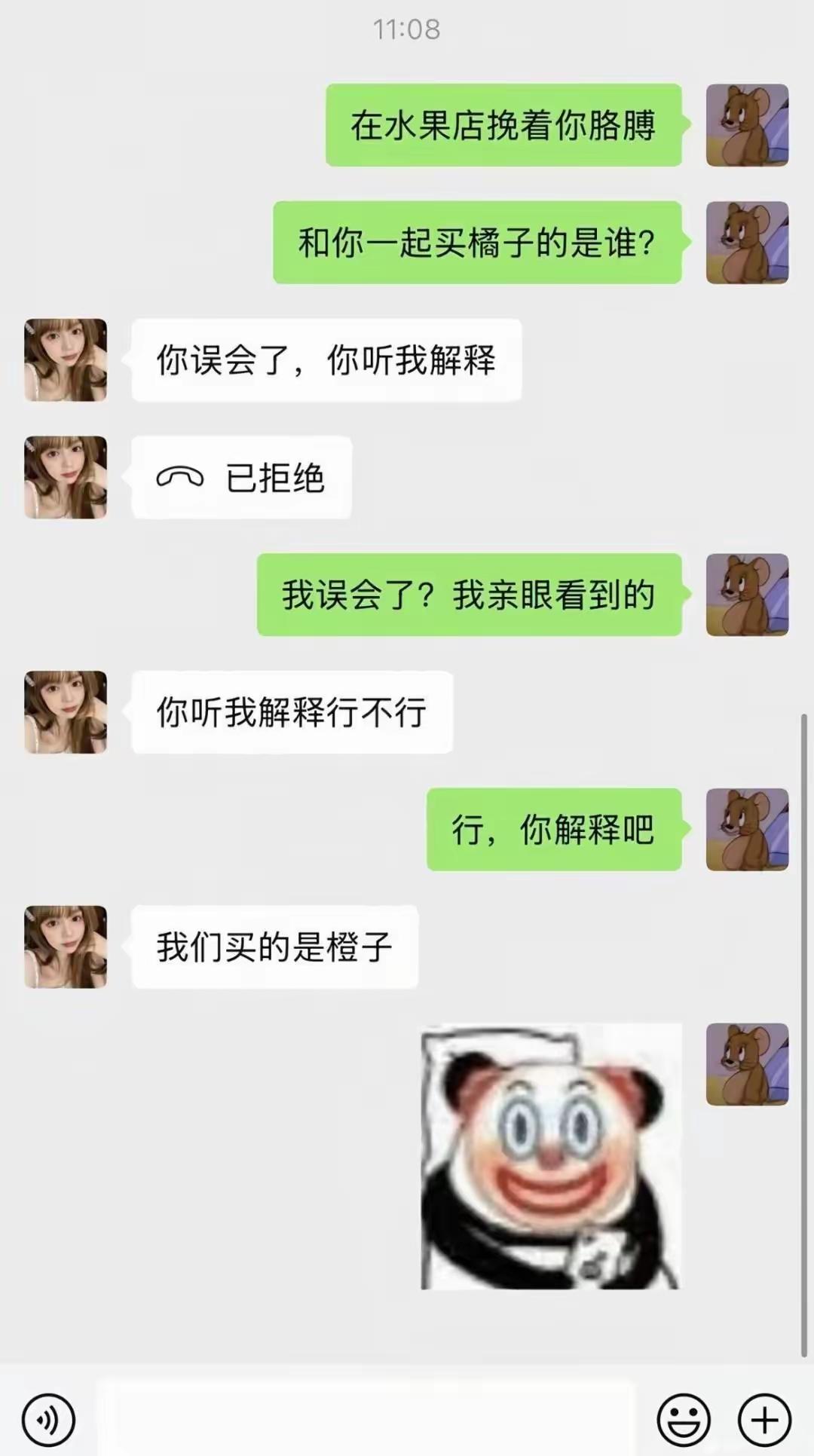The height and width of the screenshot is (1456, 814).
Task: Tap the 11:08 timestamp at top
Action: click(407, 29)
